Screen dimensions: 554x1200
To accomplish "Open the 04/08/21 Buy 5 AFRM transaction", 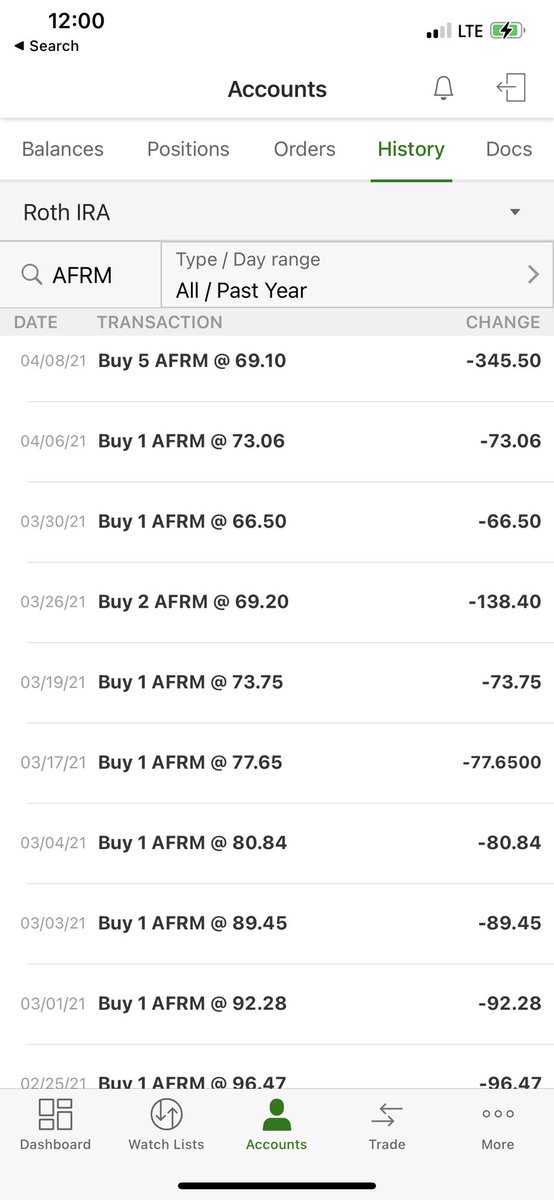I will pyautogui.click(x=277, y=361).
